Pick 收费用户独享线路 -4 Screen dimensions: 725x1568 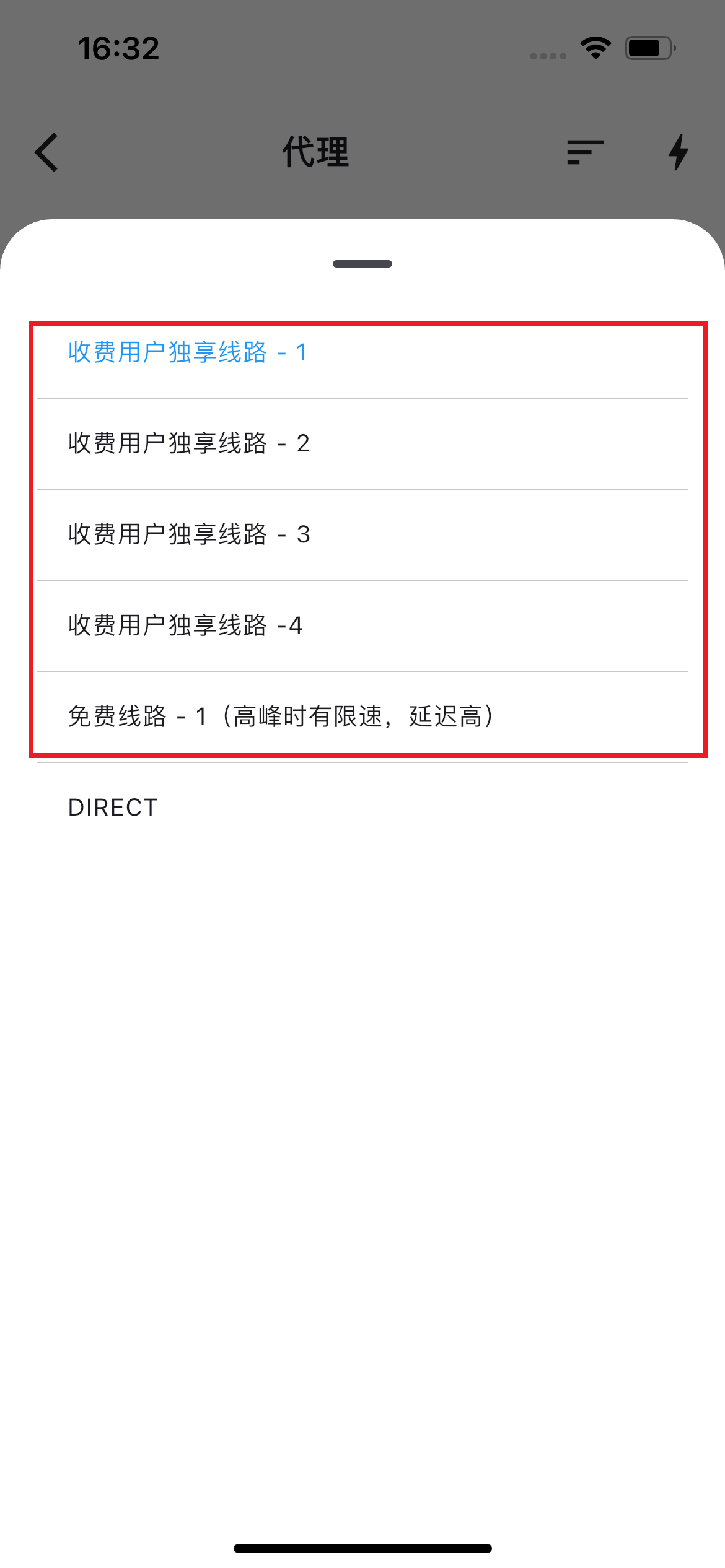(185, 625)
